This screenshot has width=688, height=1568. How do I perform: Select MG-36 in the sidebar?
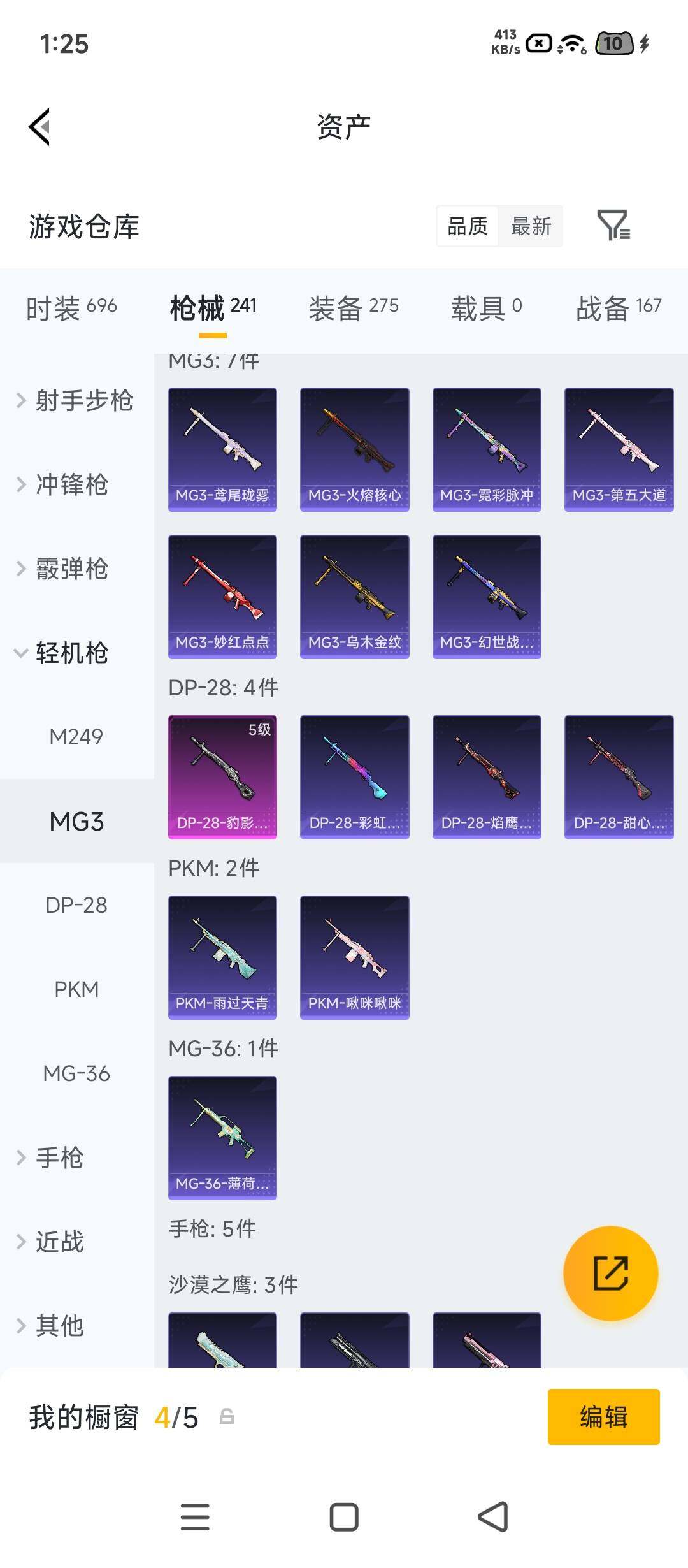[x=76, y=1073]
